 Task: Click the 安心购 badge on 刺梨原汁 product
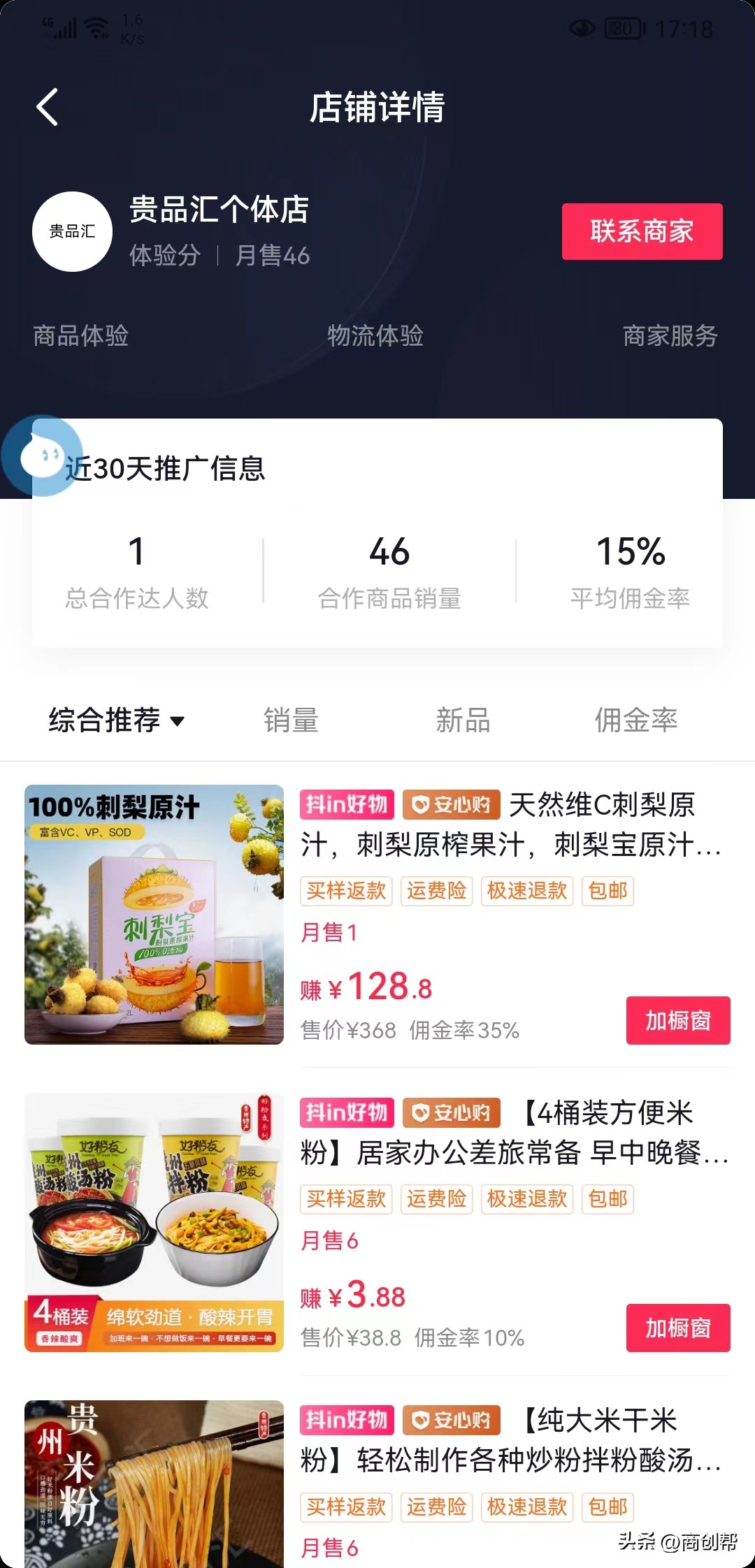coord(451,804)
